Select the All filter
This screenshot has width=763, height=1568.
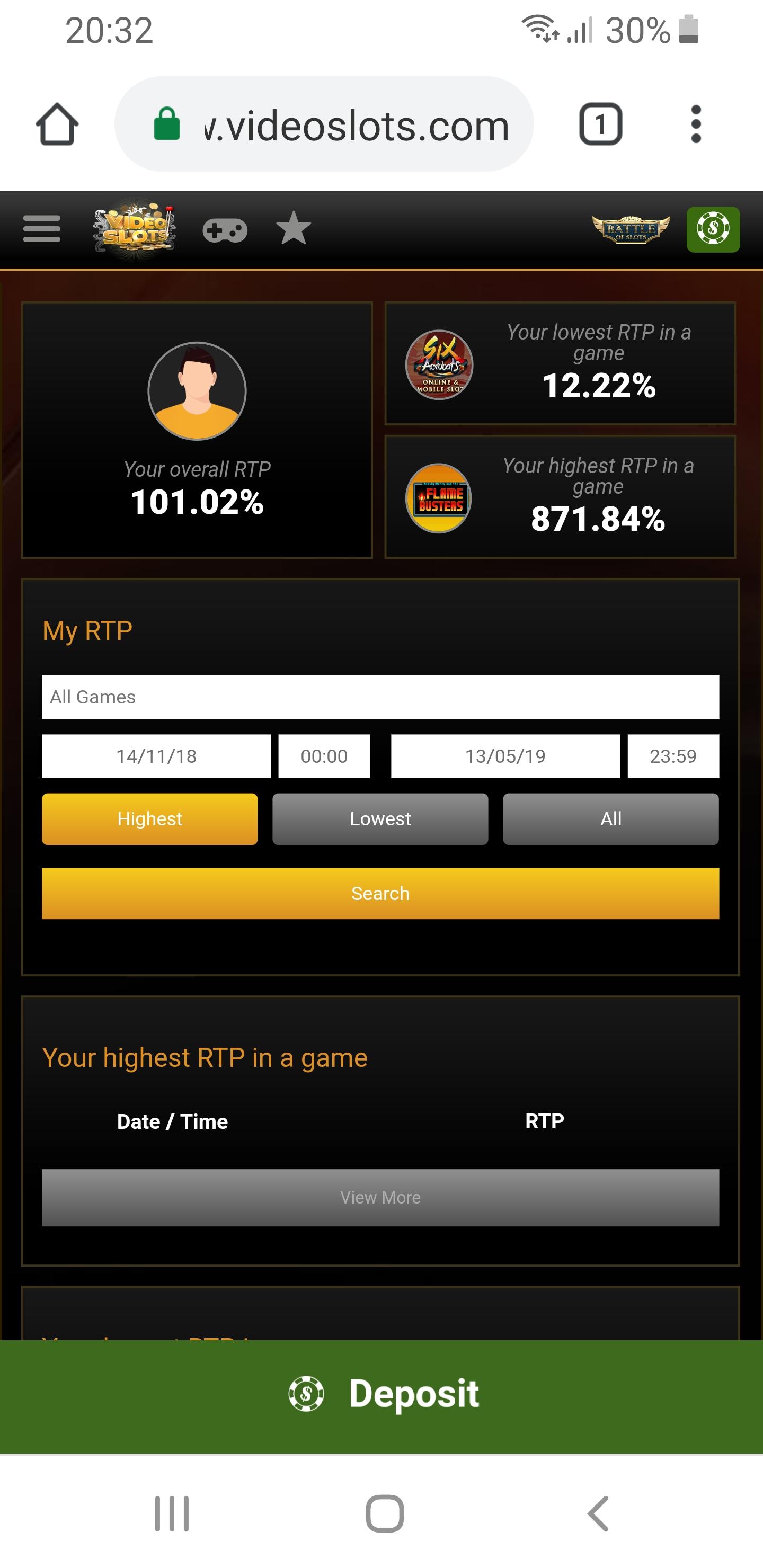(x=611, y=818)
